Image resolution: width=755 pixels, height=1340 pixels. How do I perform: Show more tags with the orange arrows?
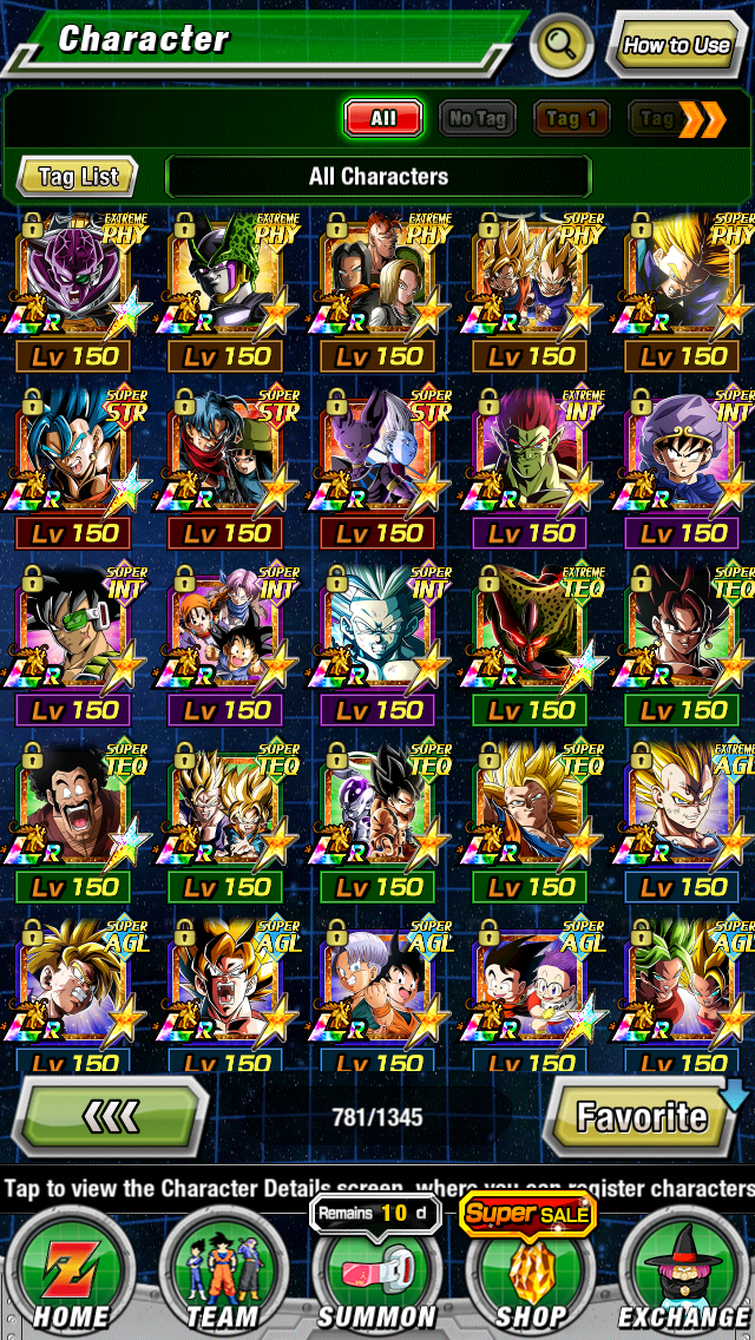[x=702, y=119]
